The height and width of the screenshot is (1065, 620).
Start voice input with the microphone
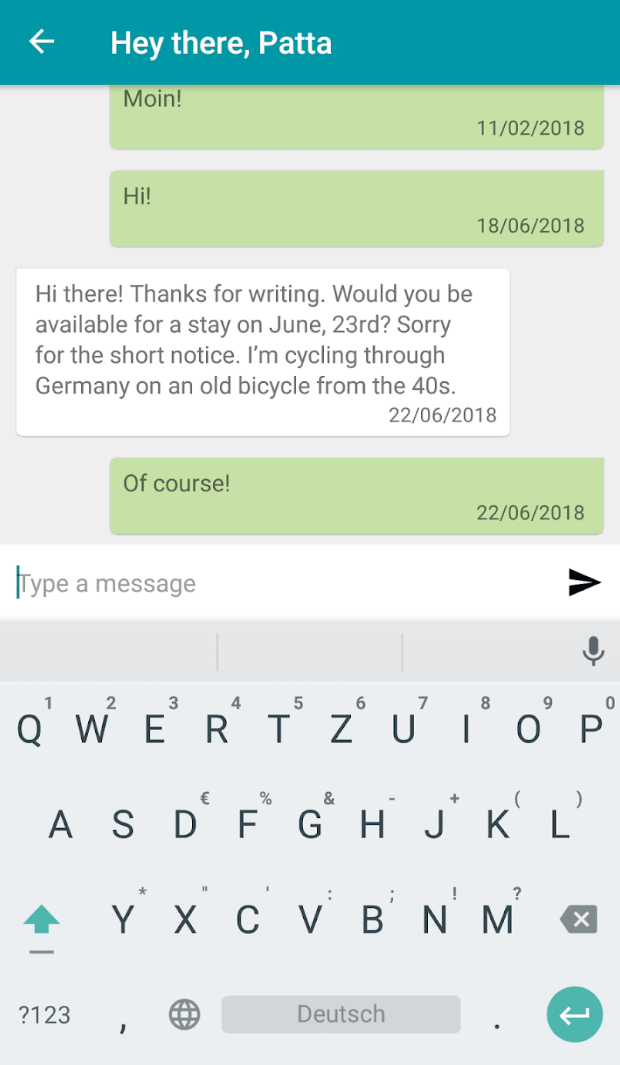[x=593, y=651]
